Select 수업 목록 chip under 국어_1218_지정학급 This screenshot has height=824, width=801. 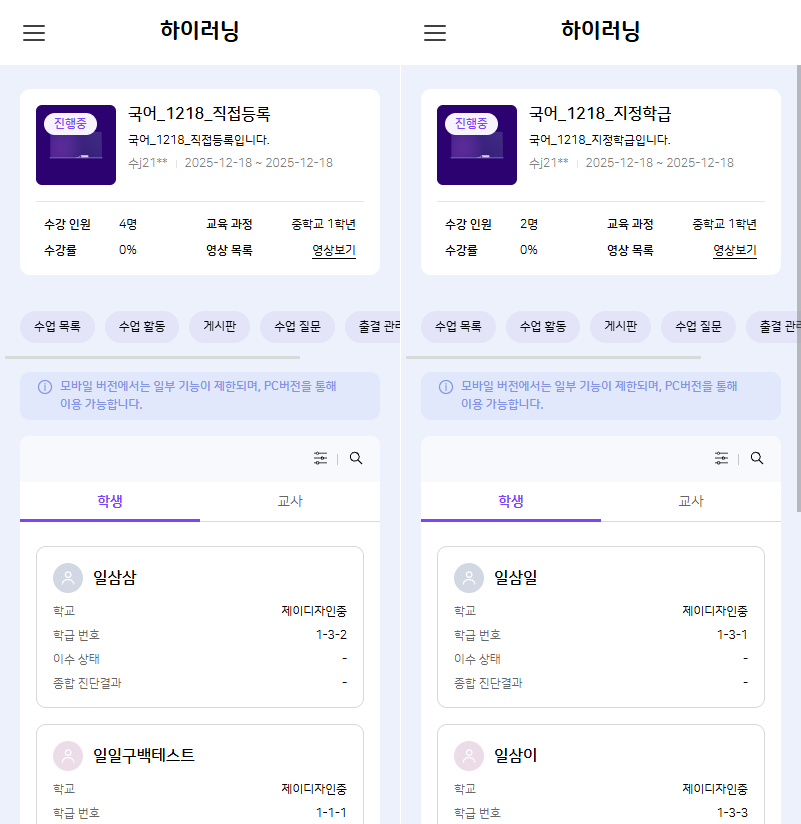pyautogui.click(x=458, y=327)
